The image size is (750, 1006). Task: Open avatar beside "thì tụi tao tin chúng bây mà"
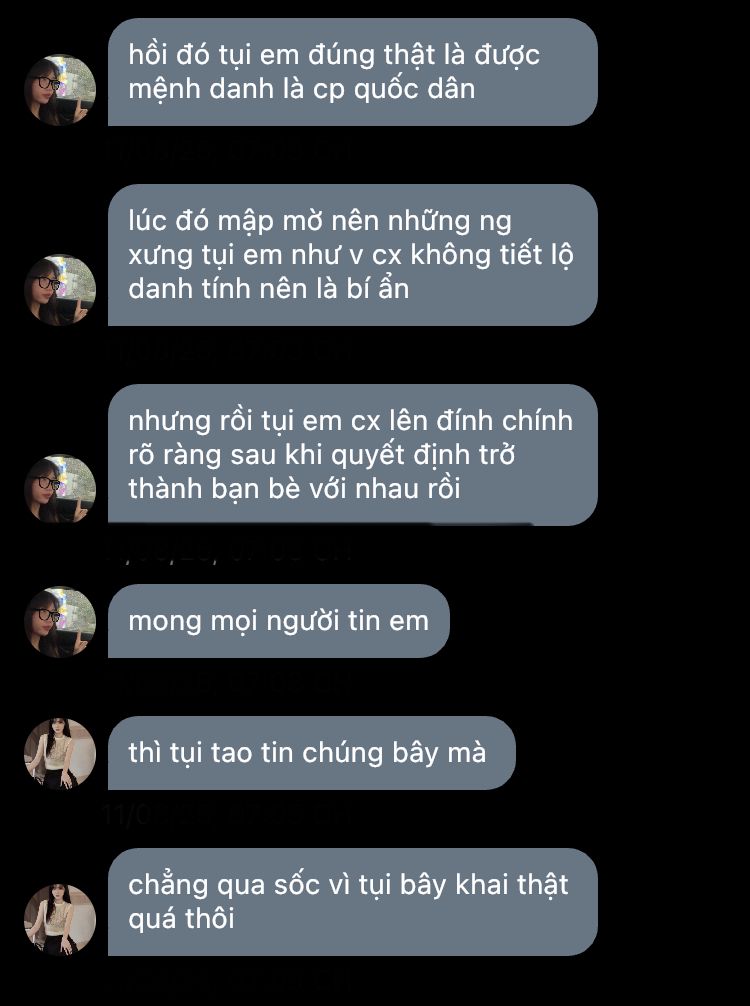60,753
